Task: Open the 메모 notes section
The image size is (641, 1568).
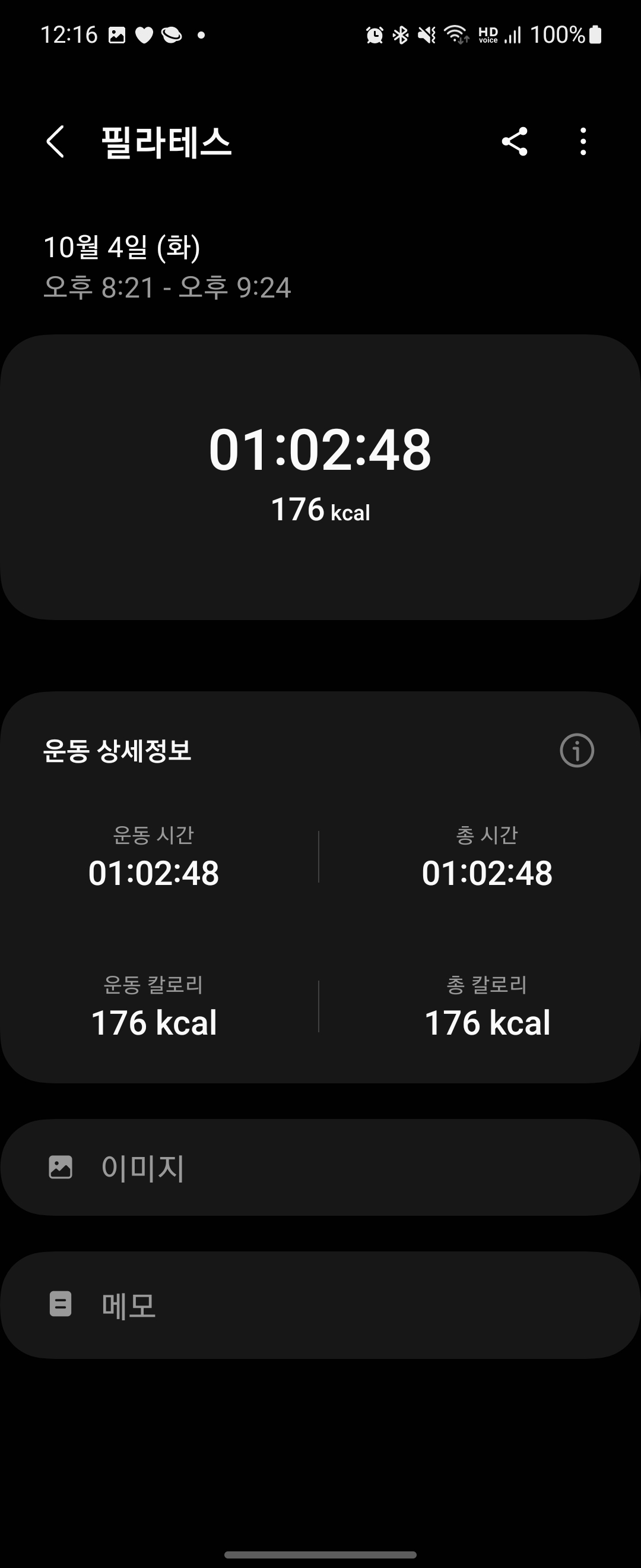Action: click(x=320, y=1305)
